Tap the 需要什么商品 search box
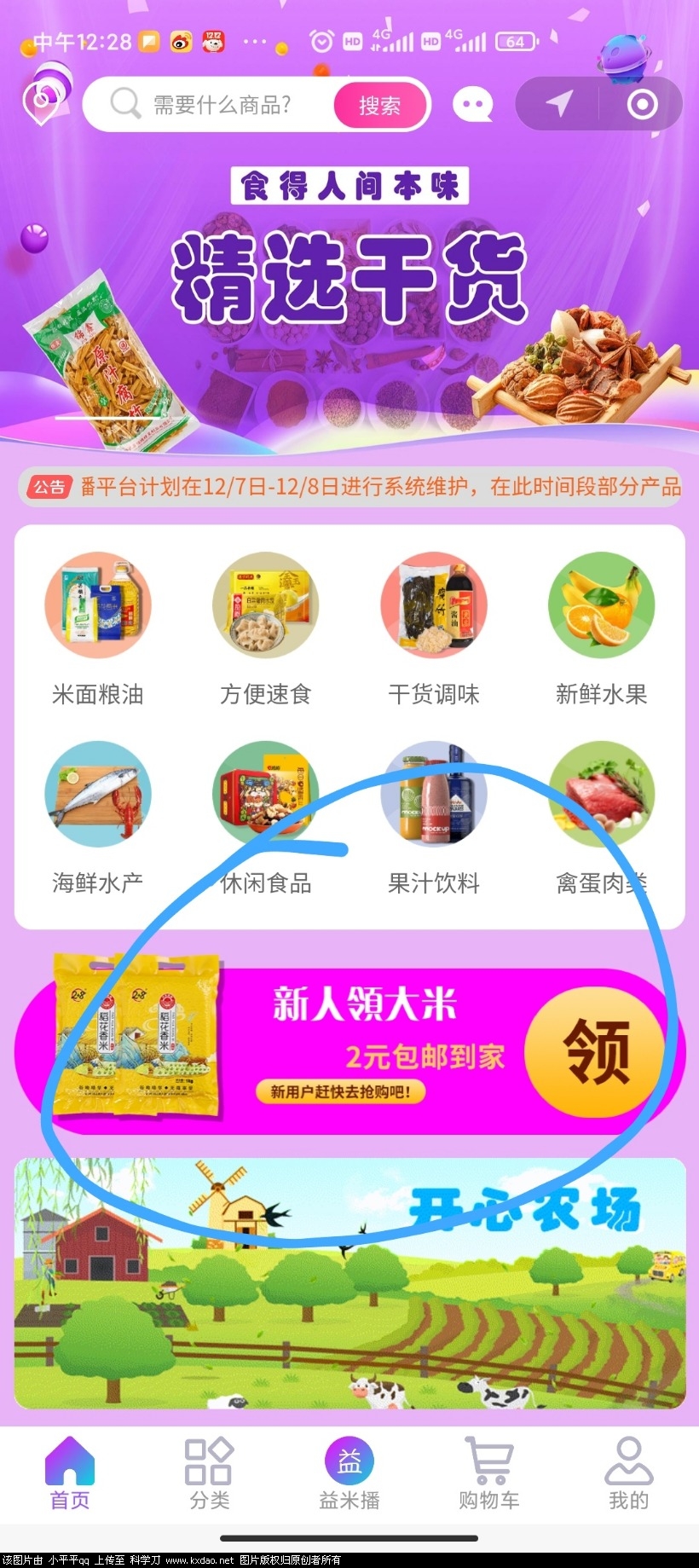699x1568 pixels. click(x=222, y=105)
